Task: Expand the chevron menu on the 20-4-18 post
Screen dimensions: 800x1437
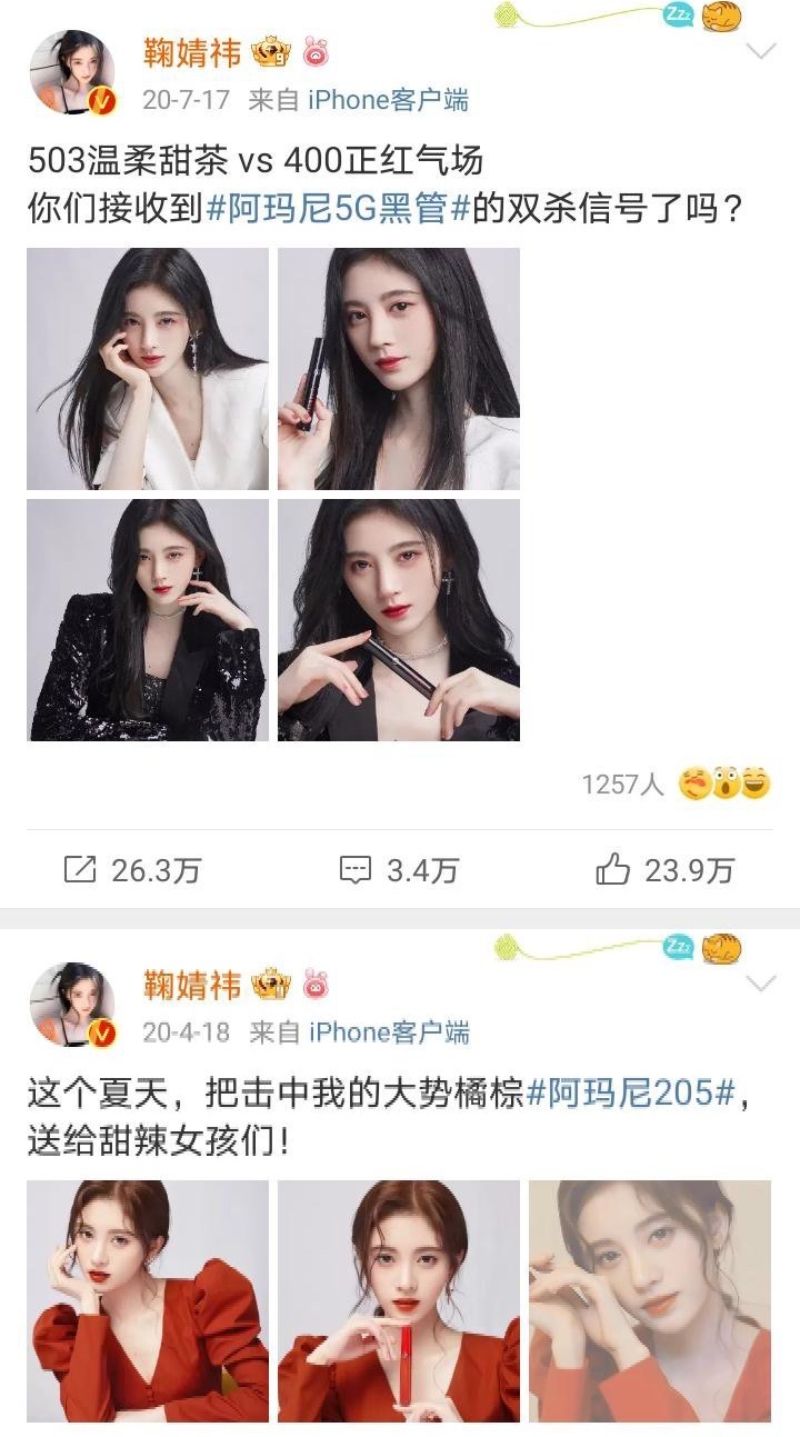Action: pyautogui.click(x=762, y=984)
